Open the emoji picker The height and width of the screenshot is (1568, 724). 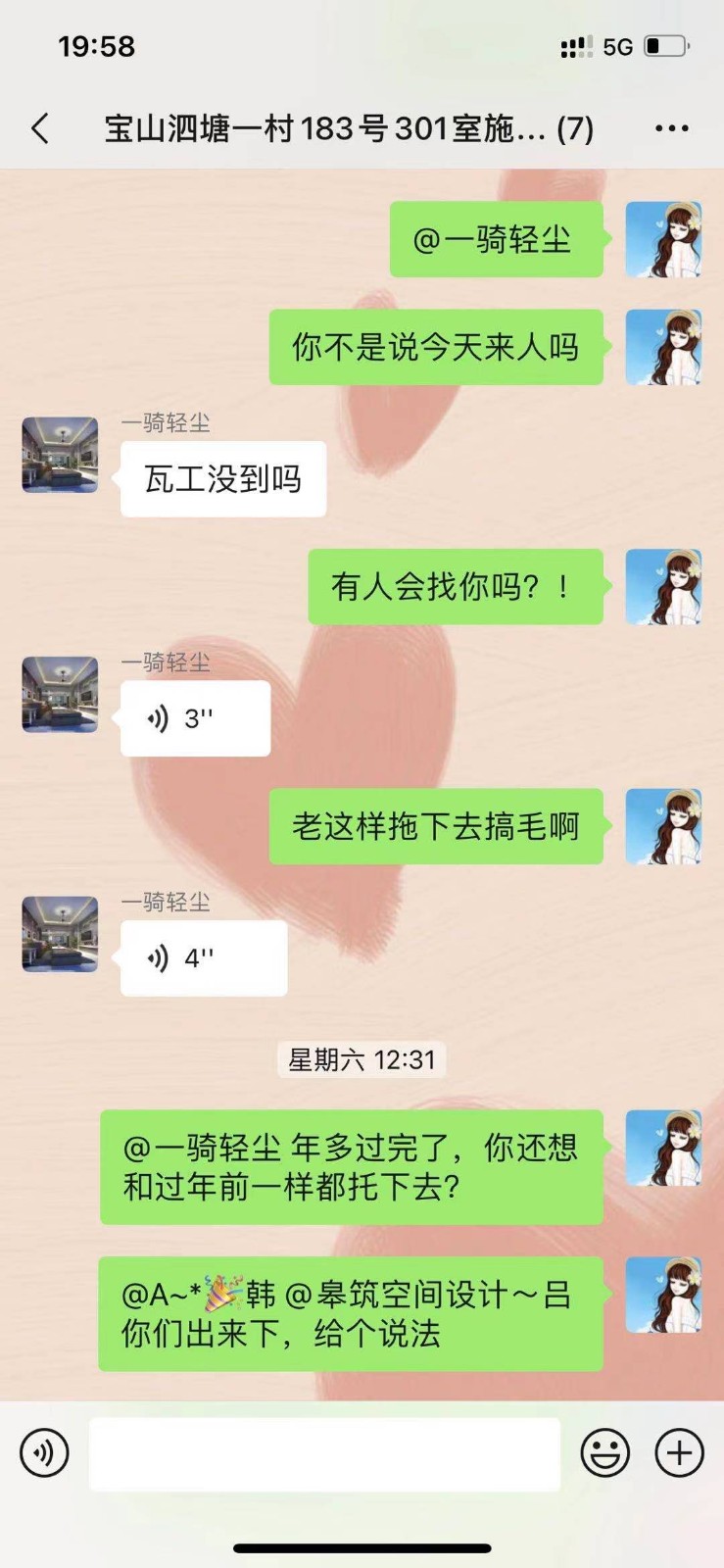pyautogui.click(x=604, y=1452)
